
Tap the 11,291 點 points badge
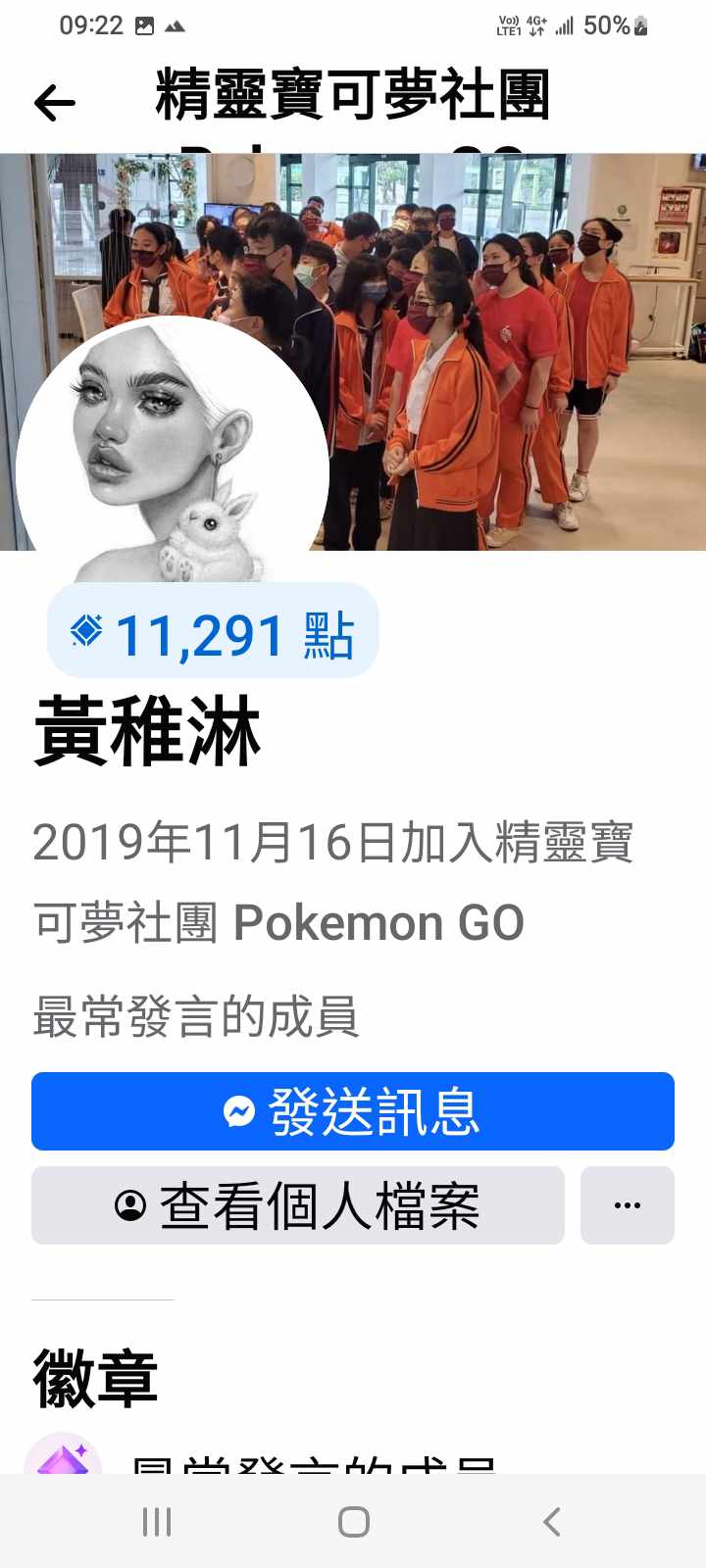[x=213, y=631]
